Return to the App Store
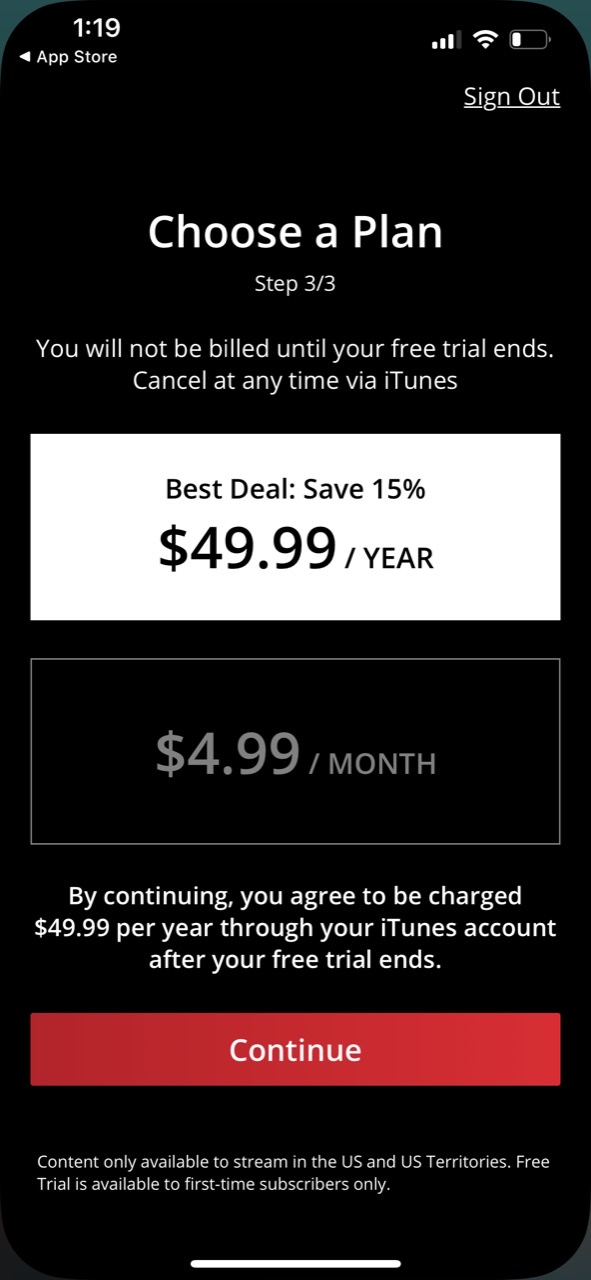The width and height of the screenshot is (591, 1280). click(x=68, y=57)
